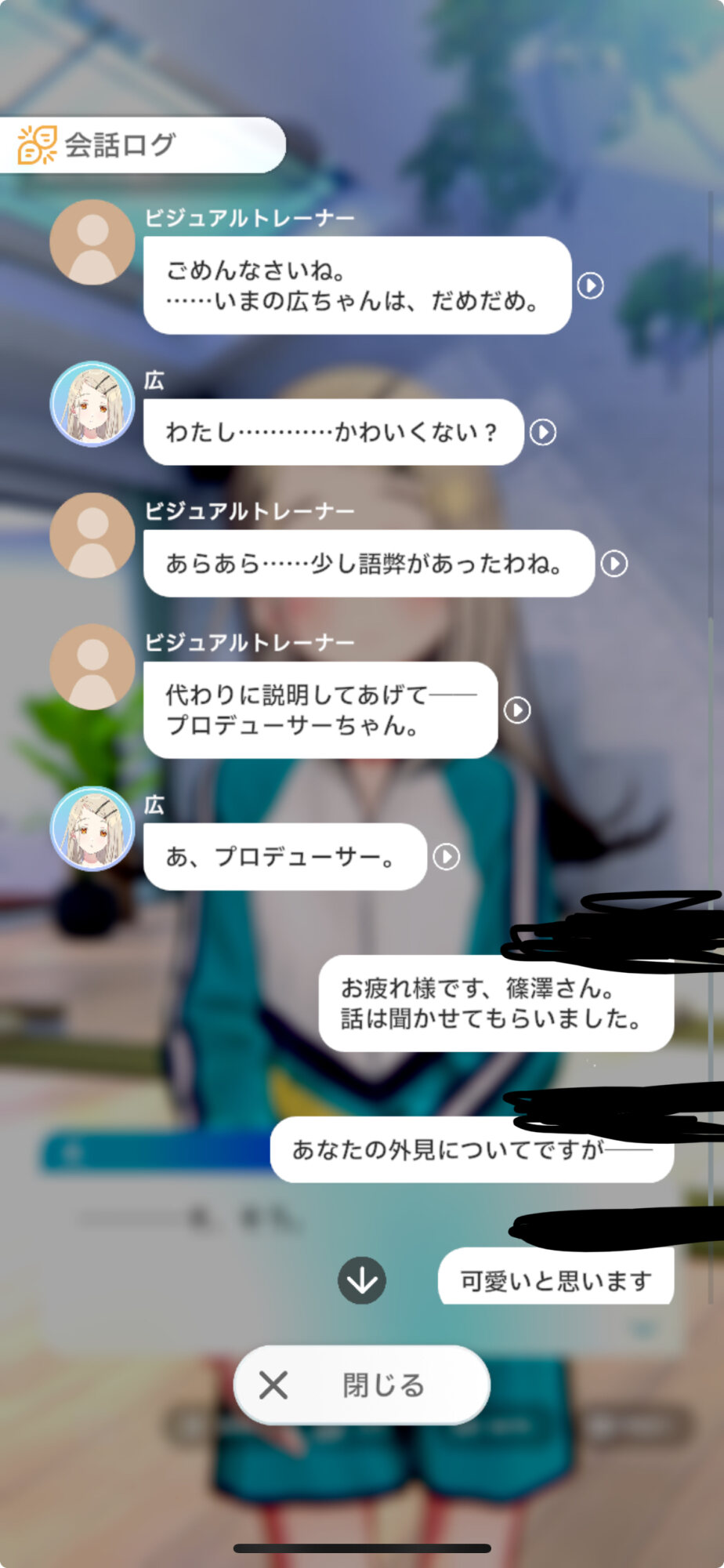Viewport: 724px width, 1568px height.
Task: Play voice for あ、プロデューサー line
Action: (x=447, y=857)
